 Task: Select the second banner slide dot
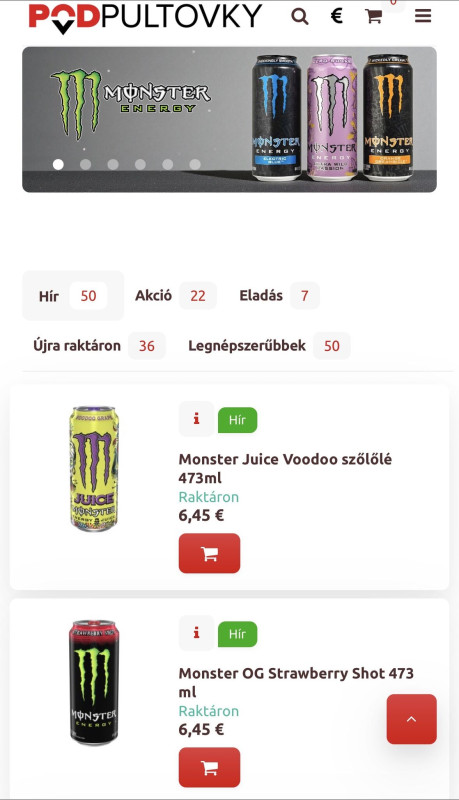pos(86,164)
